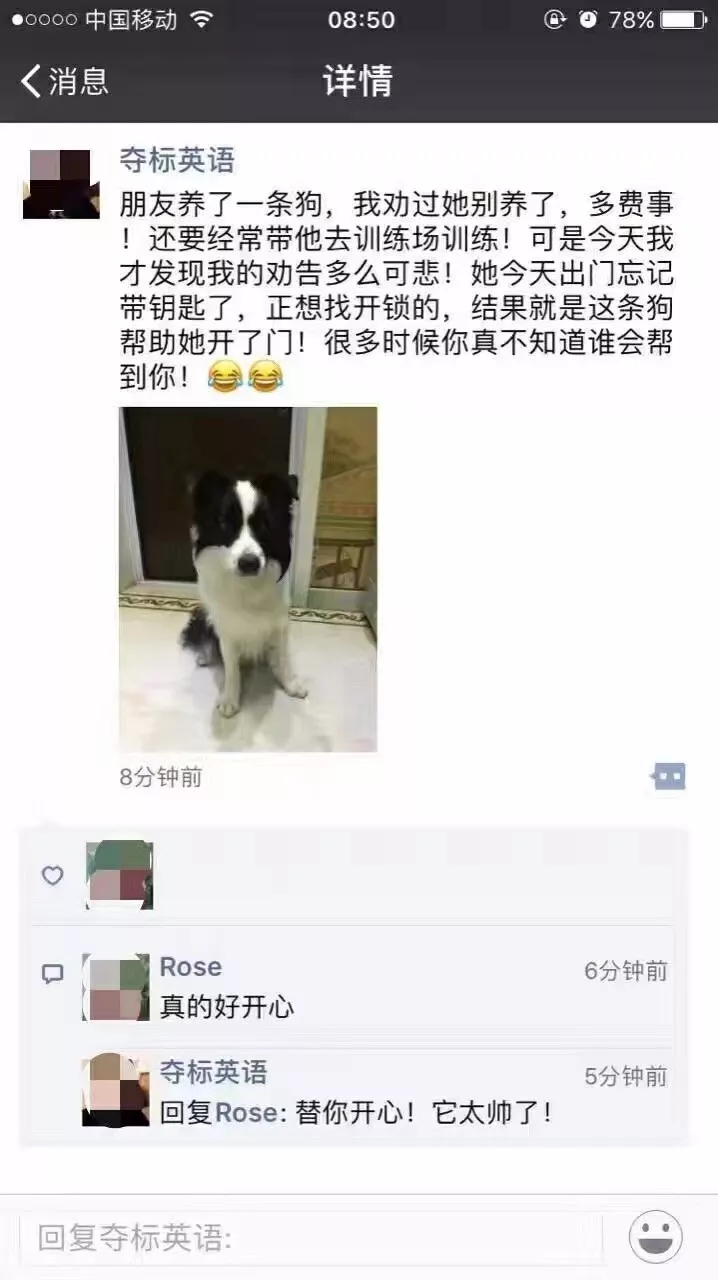Viewport: 718px width, 1280px height.
Task: Go back to 消息 list
Action: coord(65,81)
